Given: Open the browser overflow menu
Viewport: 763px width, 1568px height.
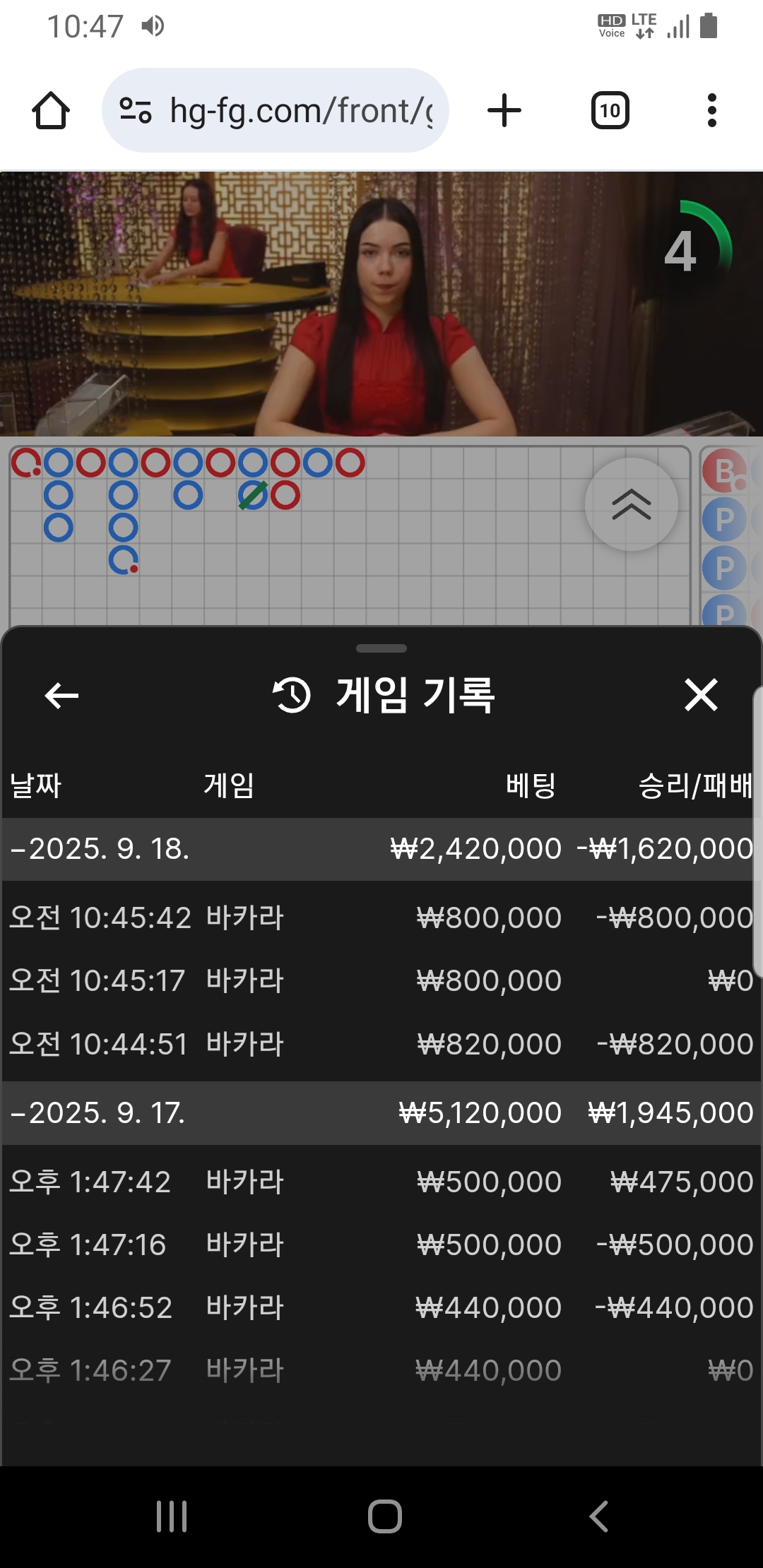Looking at the screenshot, I should (712, 110).
